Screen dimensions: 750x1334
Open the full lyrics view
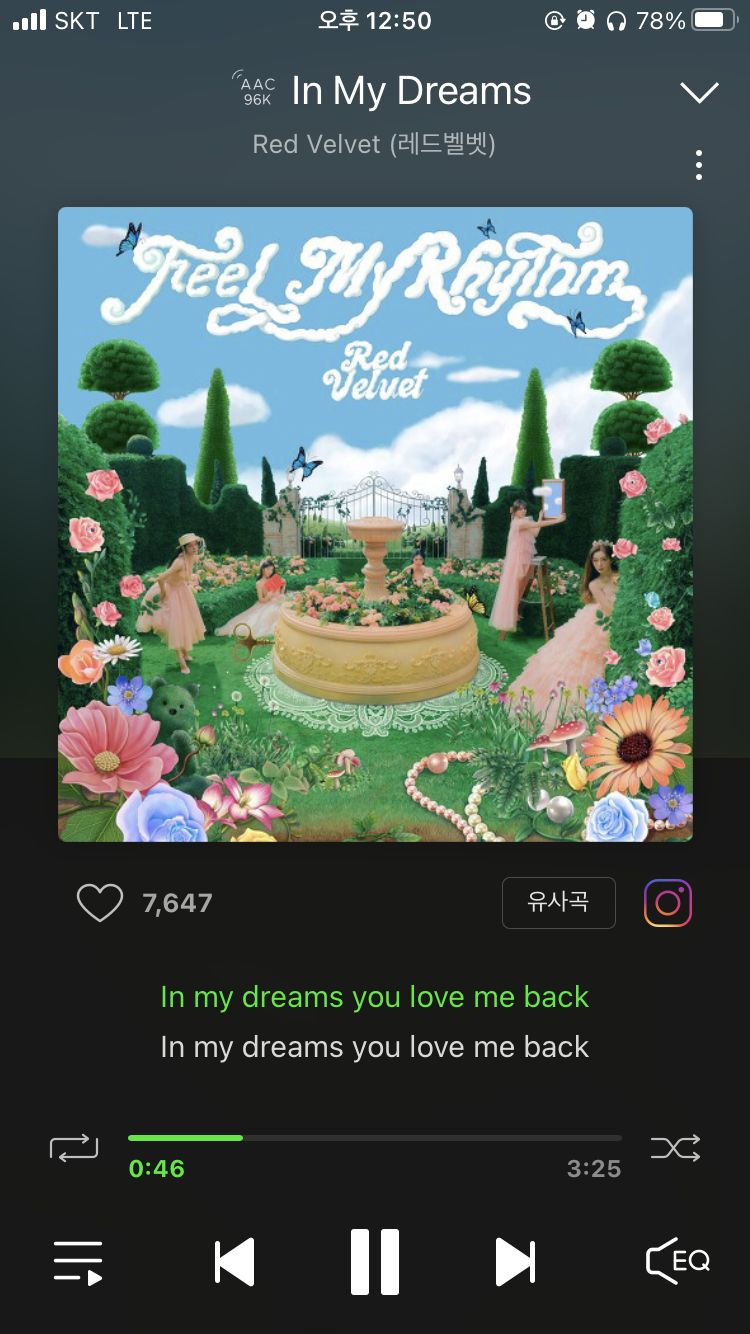375,1022
